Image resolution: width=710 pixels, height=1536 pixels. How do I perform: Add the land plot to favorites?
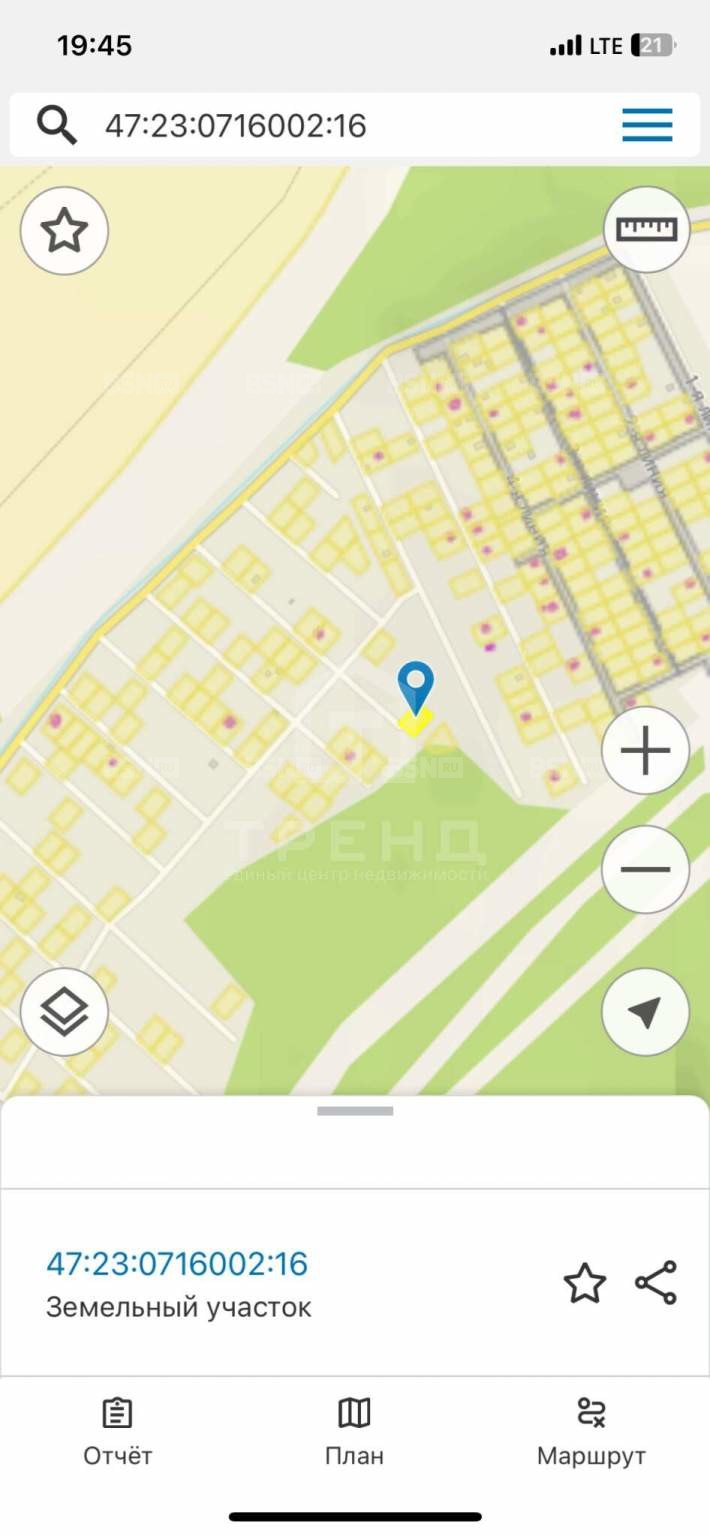tap(585, 1283)
